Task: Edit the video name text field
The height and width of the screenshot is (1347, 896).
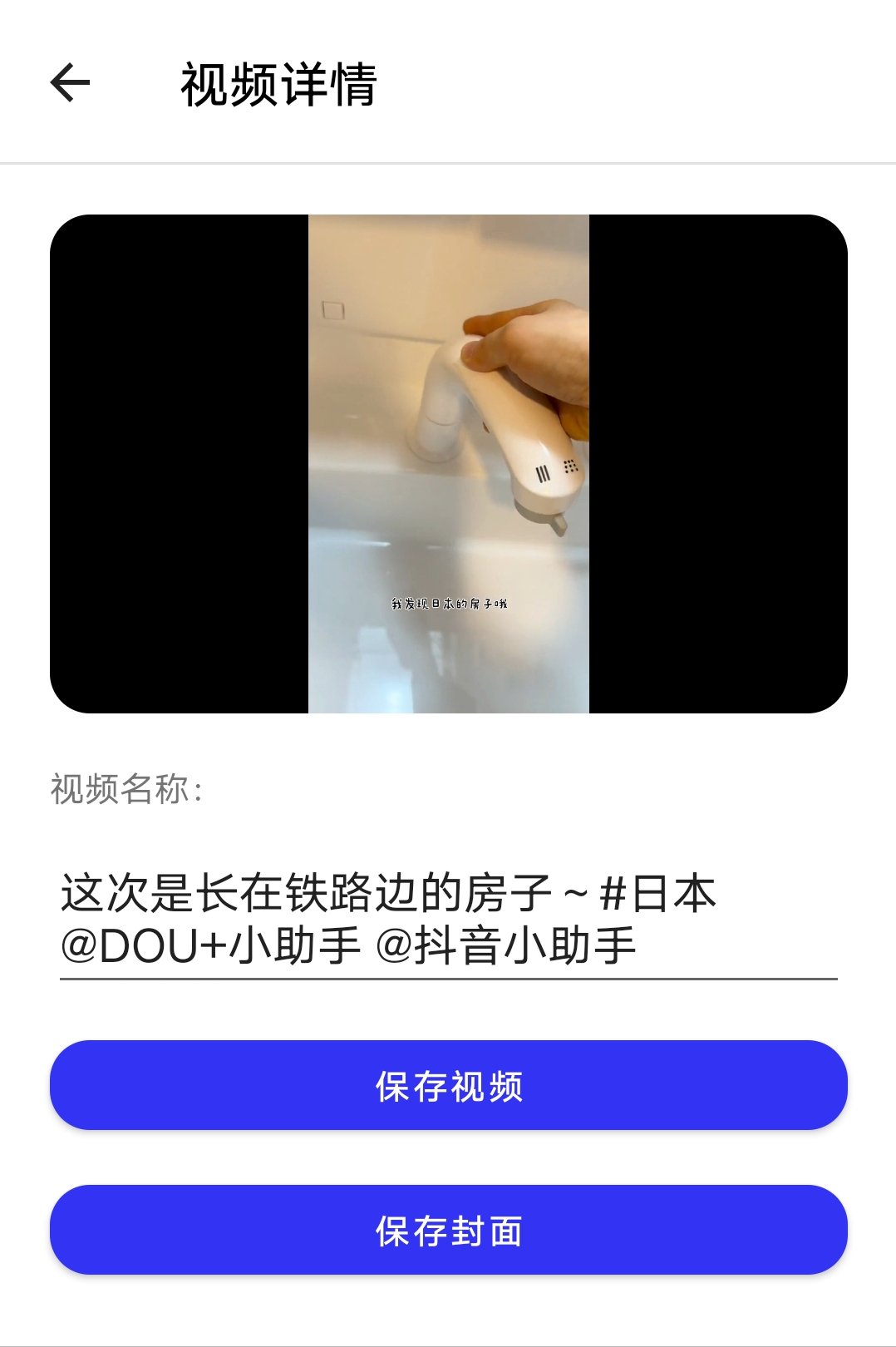Action: 448,920
